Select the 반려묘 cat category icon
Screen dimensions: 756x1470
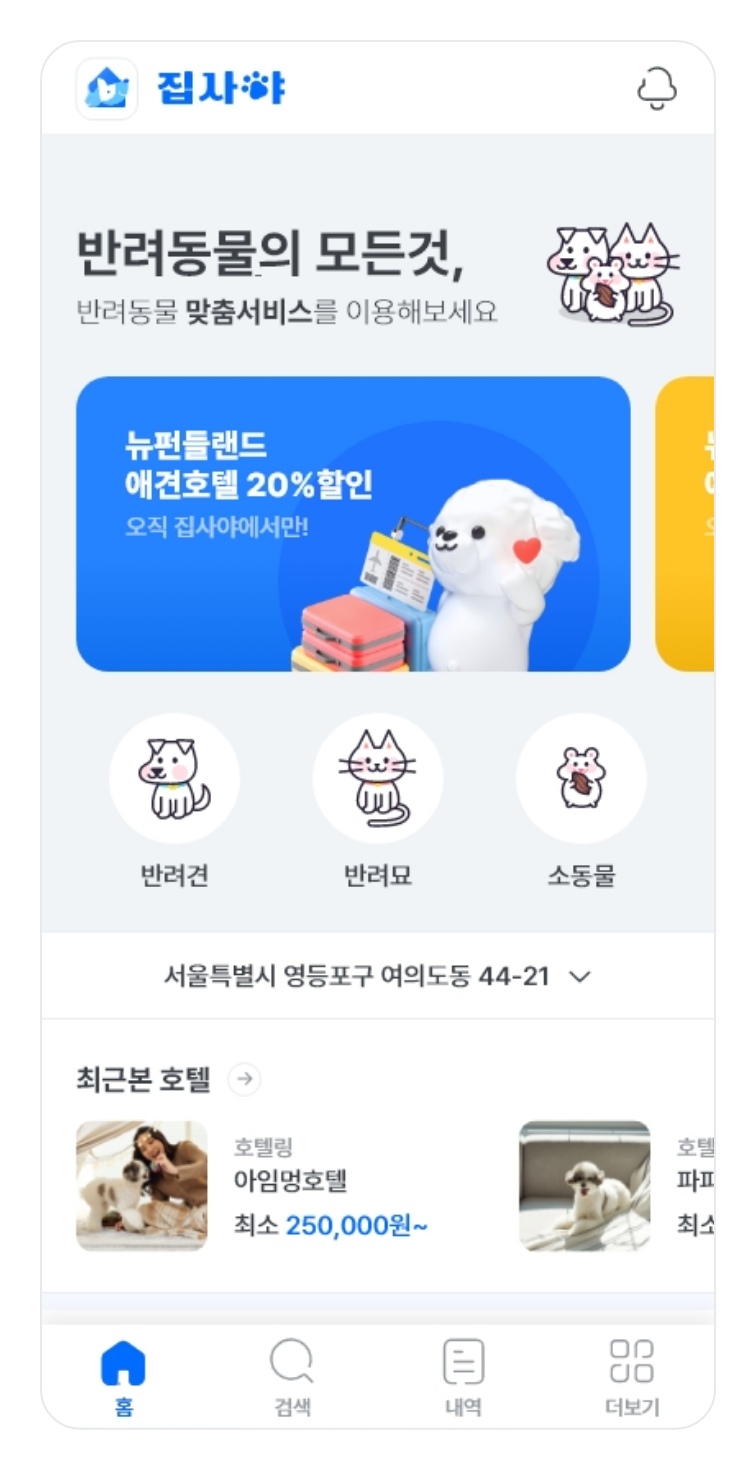pyautogui.click(x=377, y=778)
